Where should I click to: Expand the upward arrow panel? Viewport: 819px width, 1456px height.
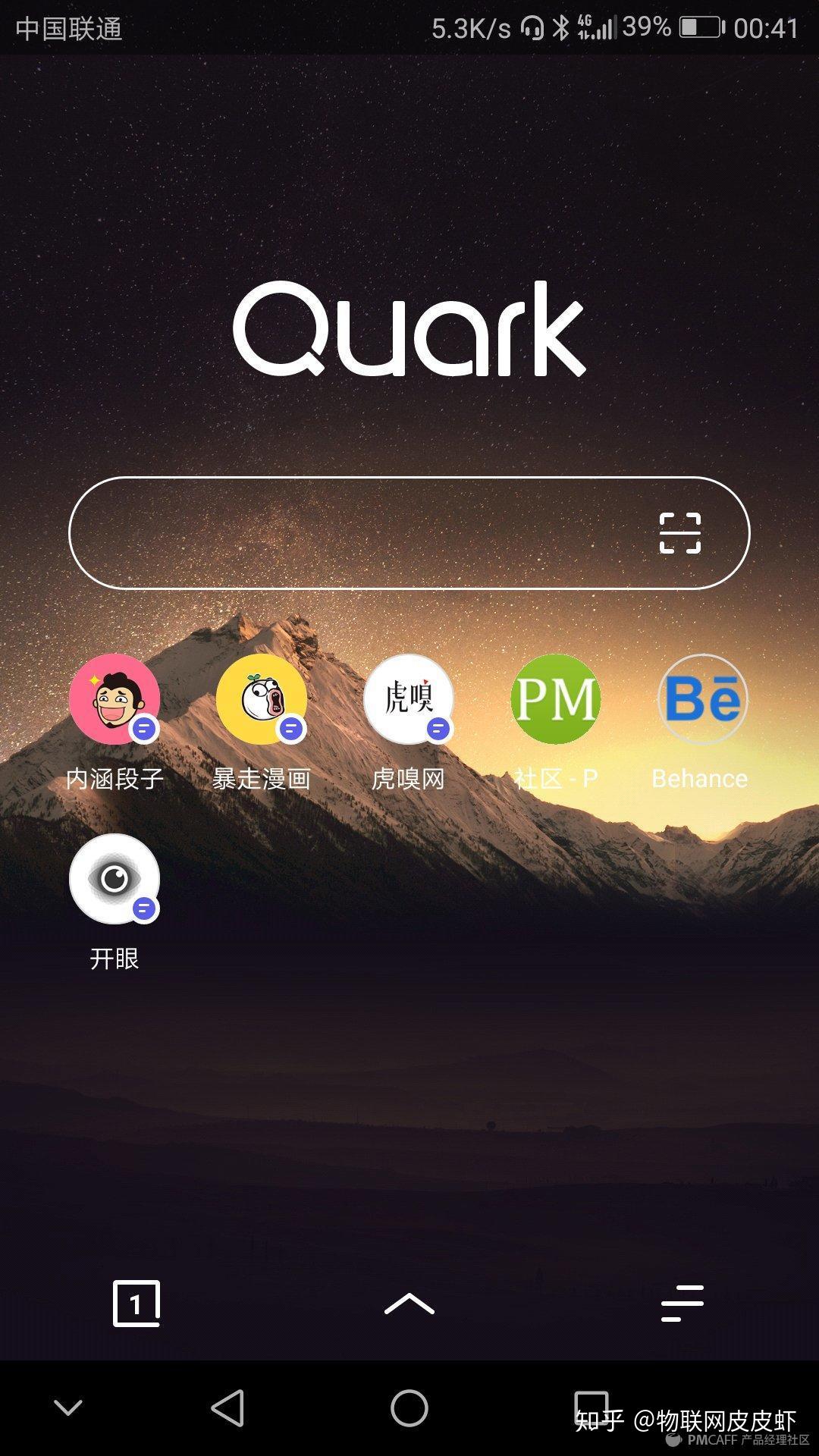tap(409, 1304)
